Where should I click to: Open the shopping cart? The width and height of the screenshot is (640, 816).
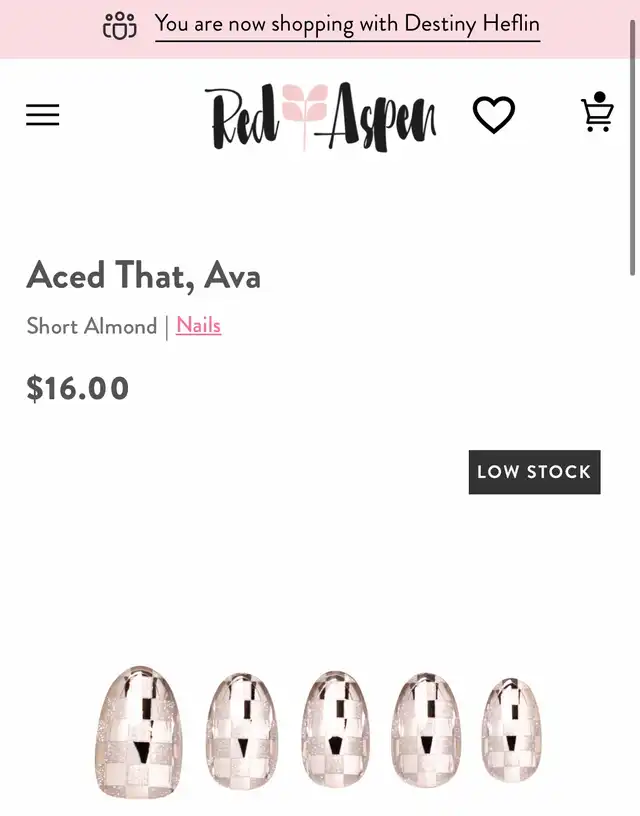tap(597, 112)
